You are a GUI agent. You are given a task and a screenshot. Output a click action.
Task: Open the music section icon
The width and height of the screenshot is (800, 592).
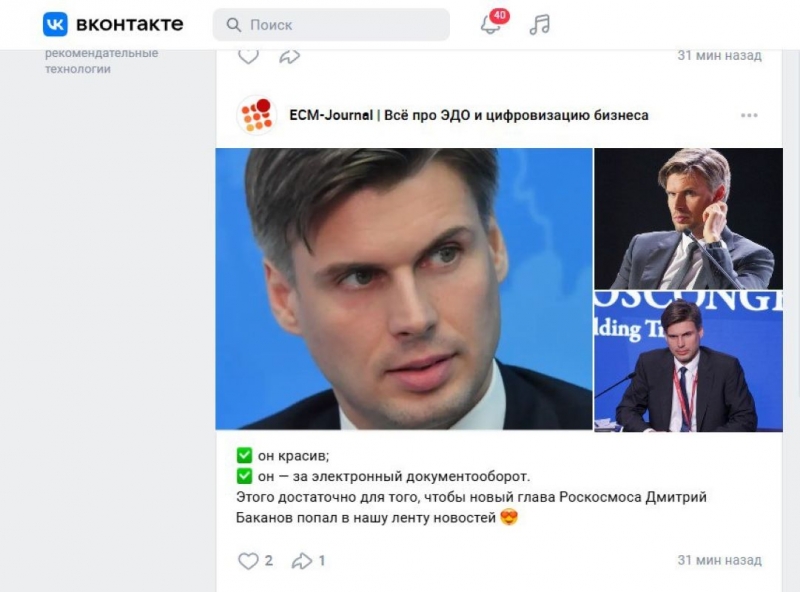click(540, 25)
